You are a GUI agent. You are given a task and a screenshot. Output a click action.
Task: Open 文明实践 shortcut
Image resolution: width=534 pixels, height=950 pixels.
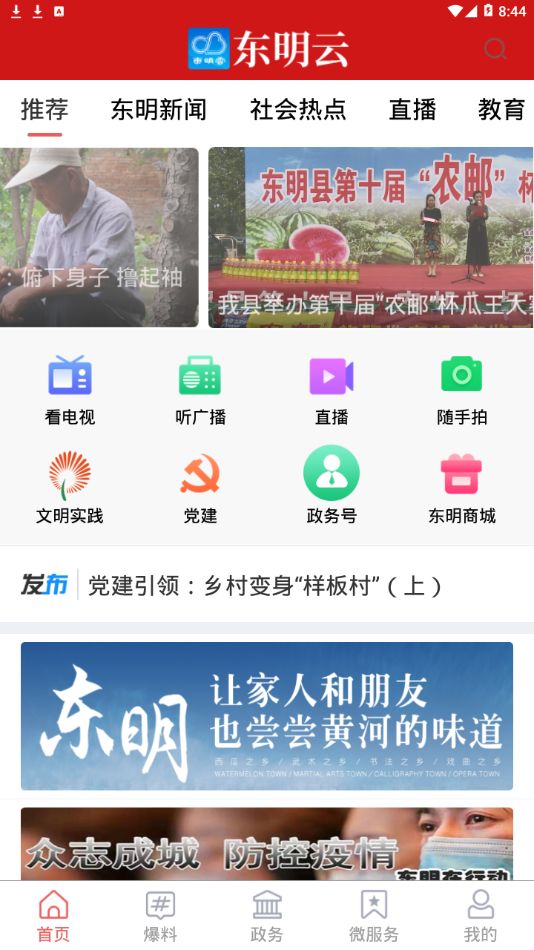[x=70, y=487]
